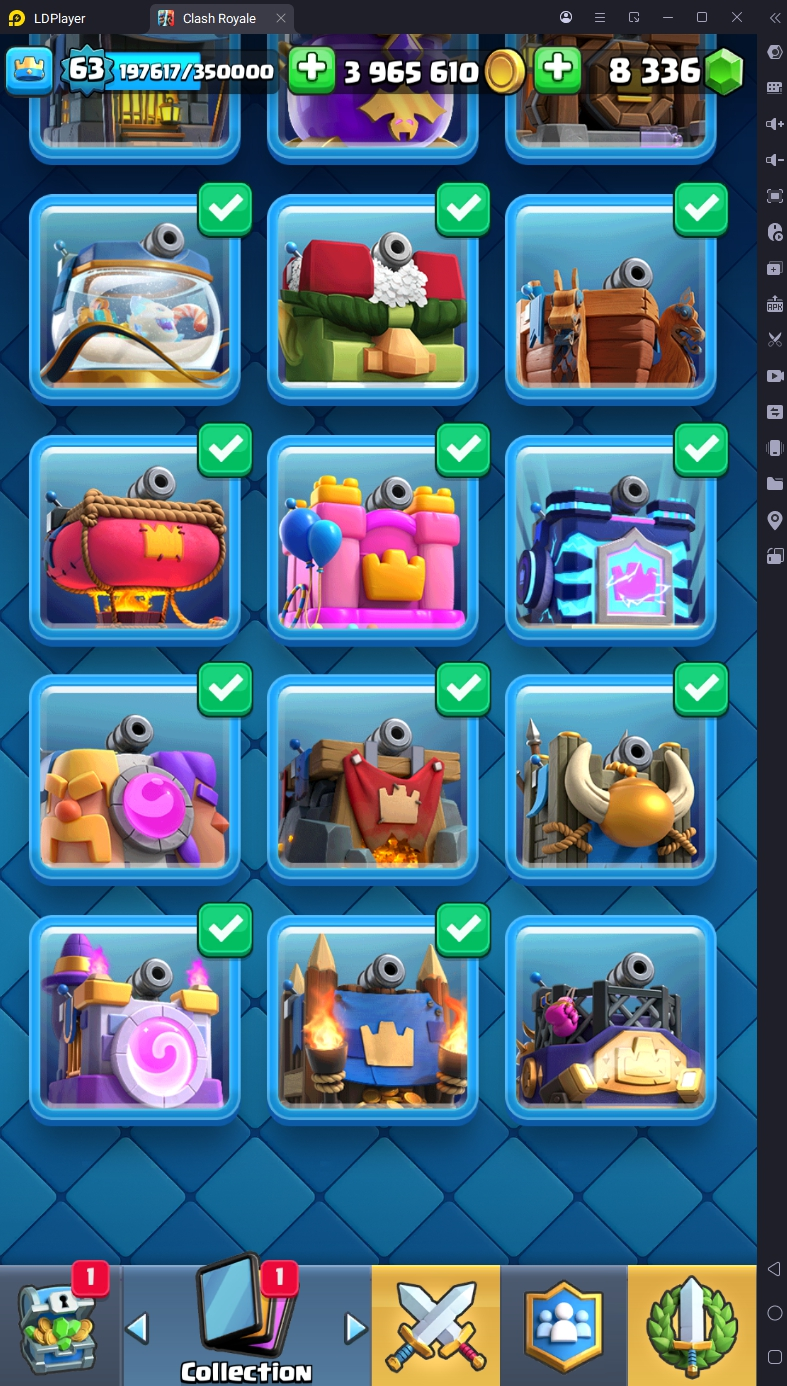787x1386 pixels.
Task: Select the purple wizard swirl tower skin
Action: tap(134, 1019)
